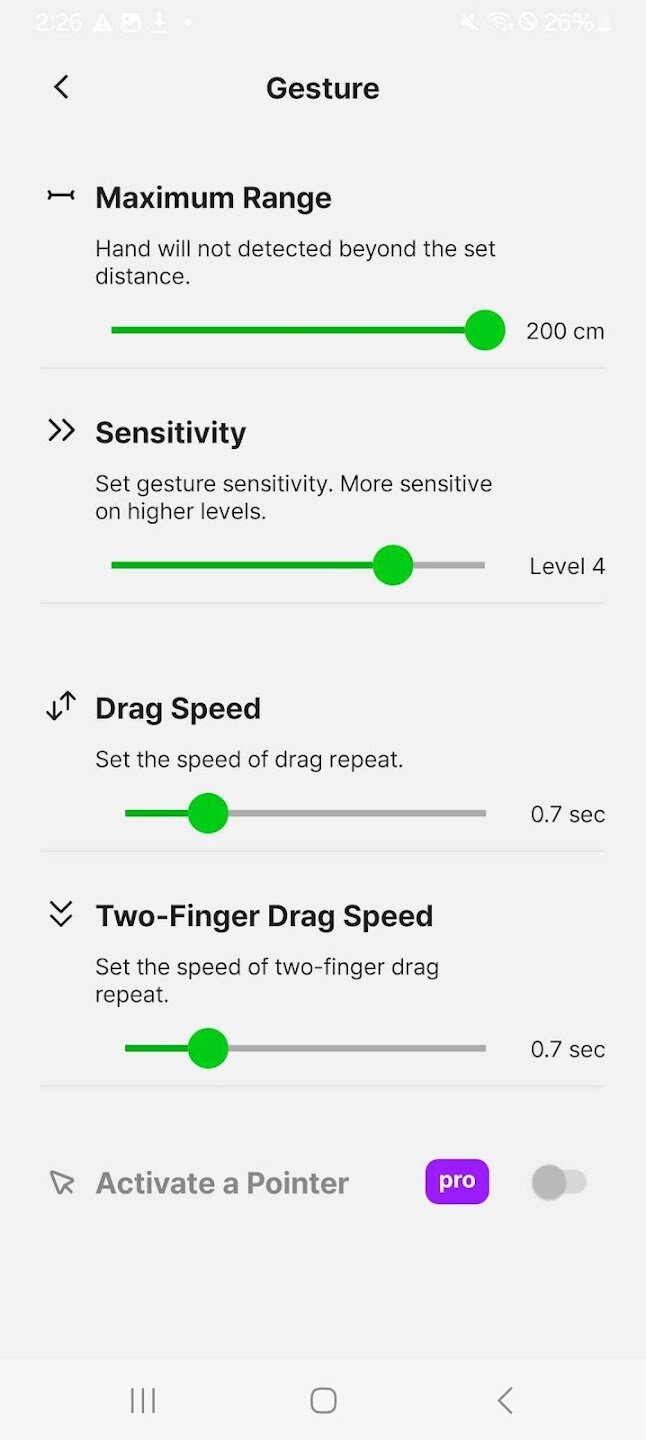This screenshot has width=646, height=1440.
Task: Go back from the Gesture screen
Action: (61, 87)
